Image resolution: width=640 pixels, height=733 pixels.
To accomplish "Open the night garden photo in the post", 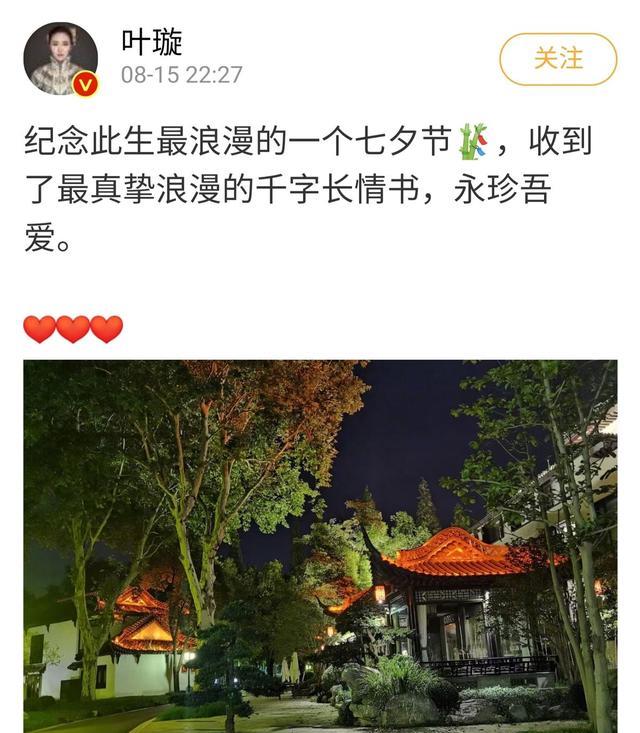I will coord(320,545).
